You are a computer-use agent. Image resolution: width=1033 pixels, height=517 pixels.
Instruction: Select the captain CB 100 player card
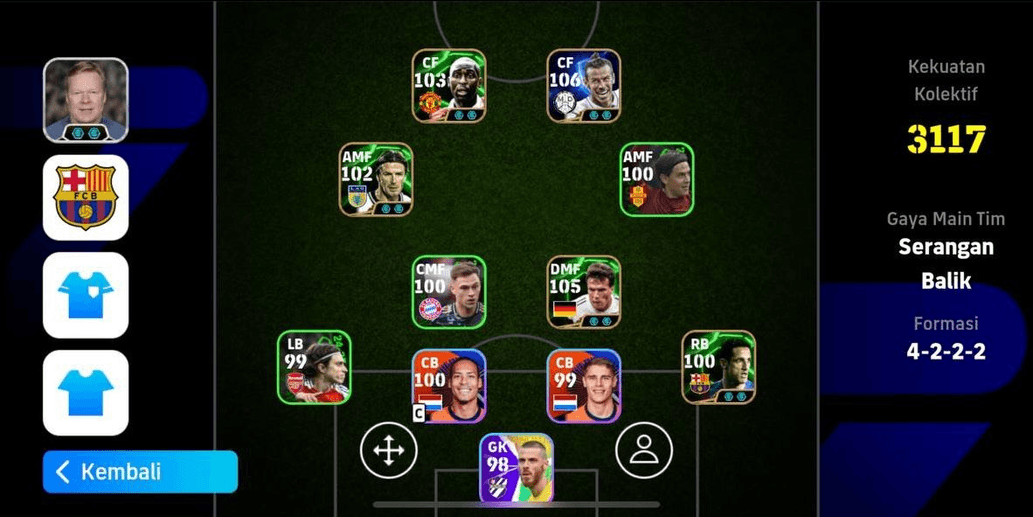pos(449,386)
